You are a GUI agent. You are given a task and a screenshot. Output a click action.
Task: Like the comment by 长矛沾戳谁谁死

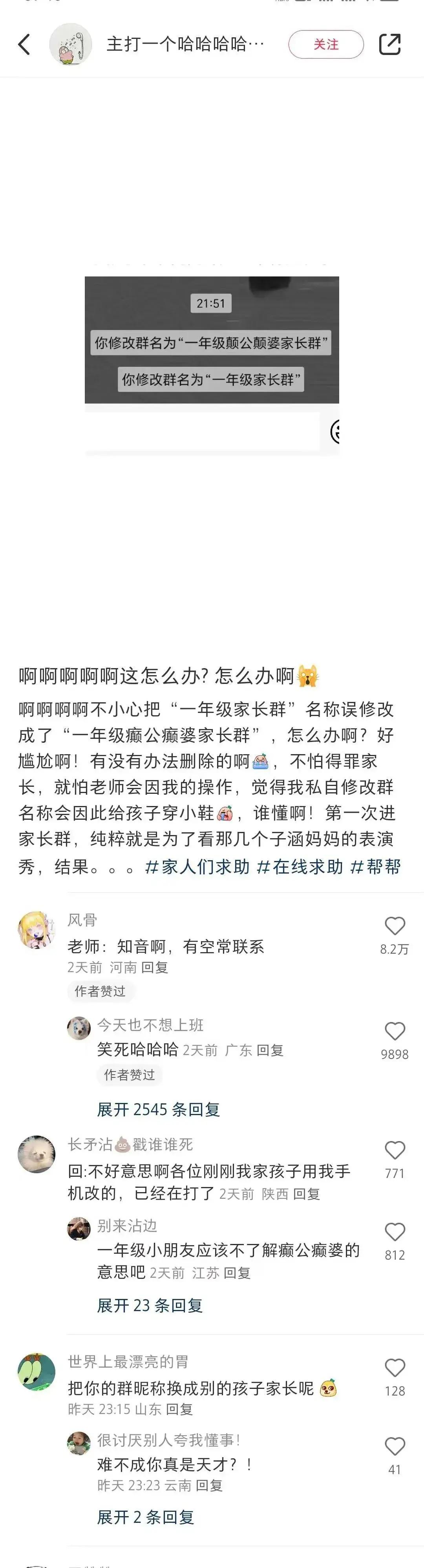(395, 1150)
